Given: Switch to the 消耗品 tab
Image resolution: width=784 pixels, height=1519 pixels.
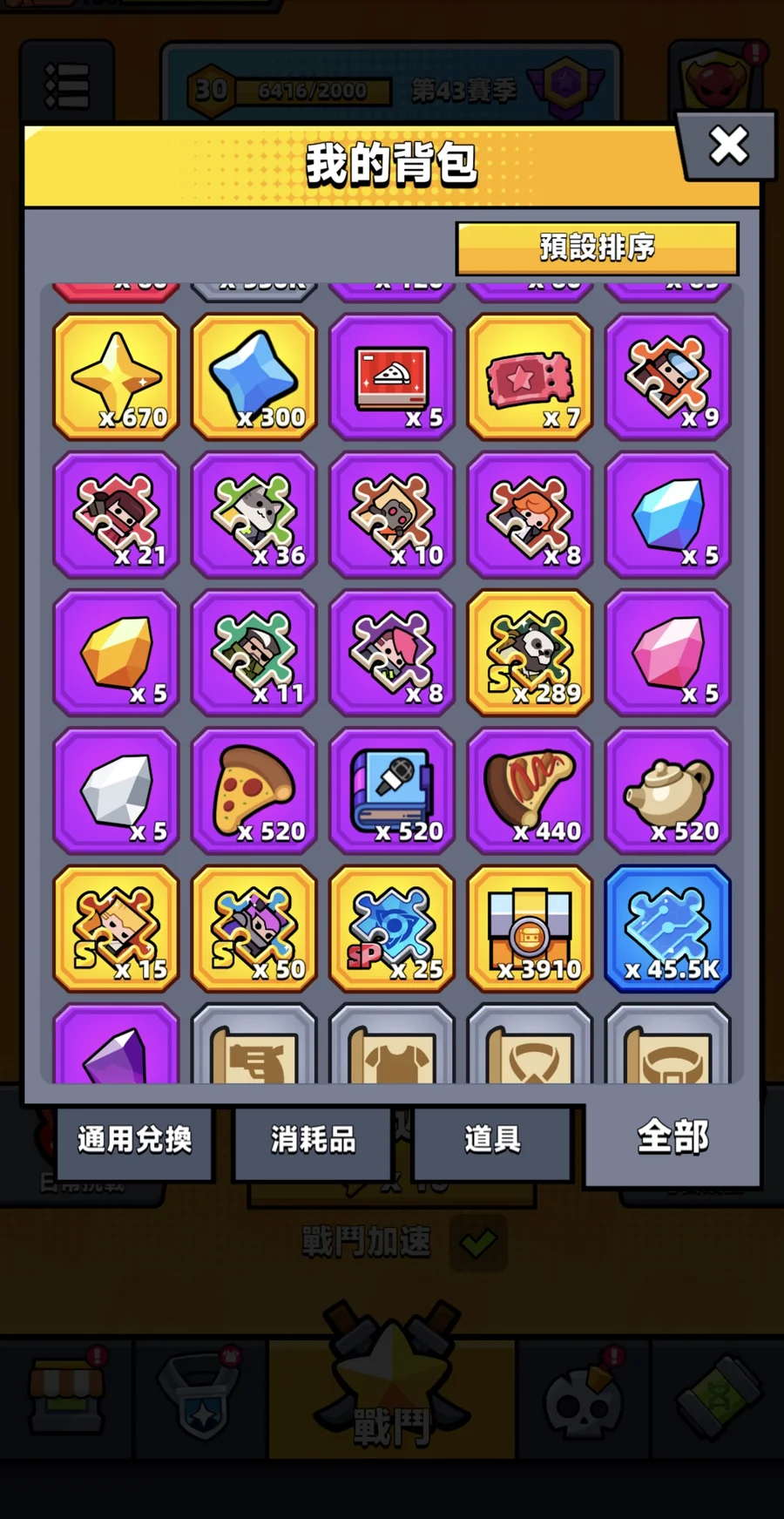Looking at the screenshot, I should click(x=313, y=1139).
